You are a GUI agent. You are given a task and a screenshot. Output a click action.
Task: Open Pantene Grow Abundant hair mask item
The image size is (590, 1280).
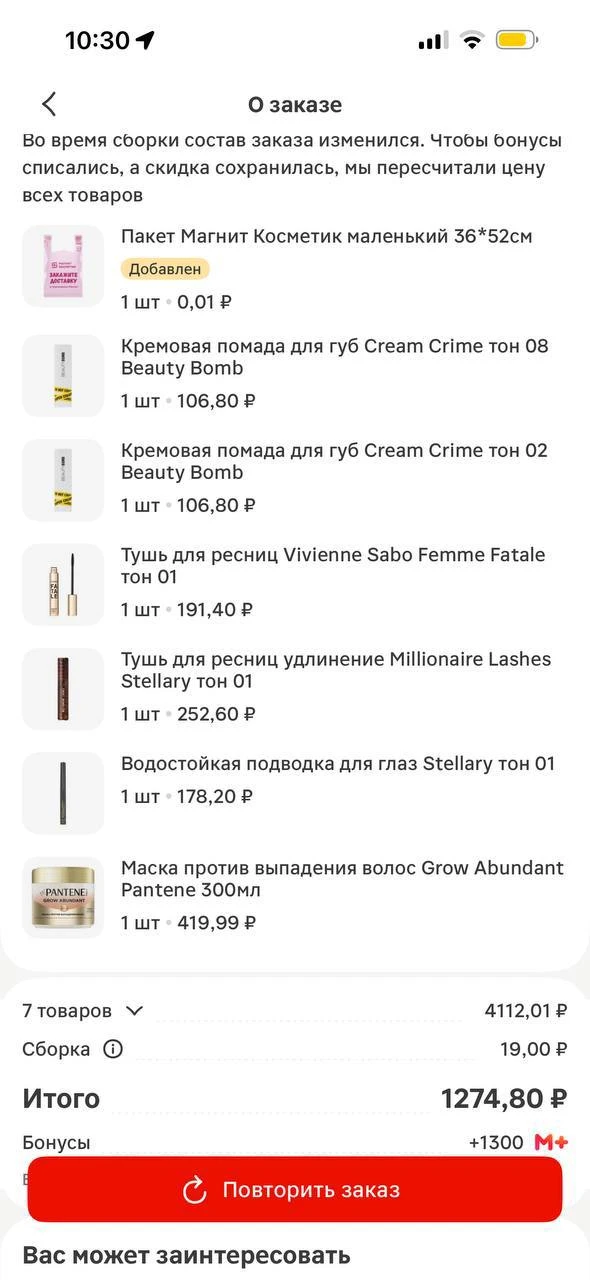295,896
